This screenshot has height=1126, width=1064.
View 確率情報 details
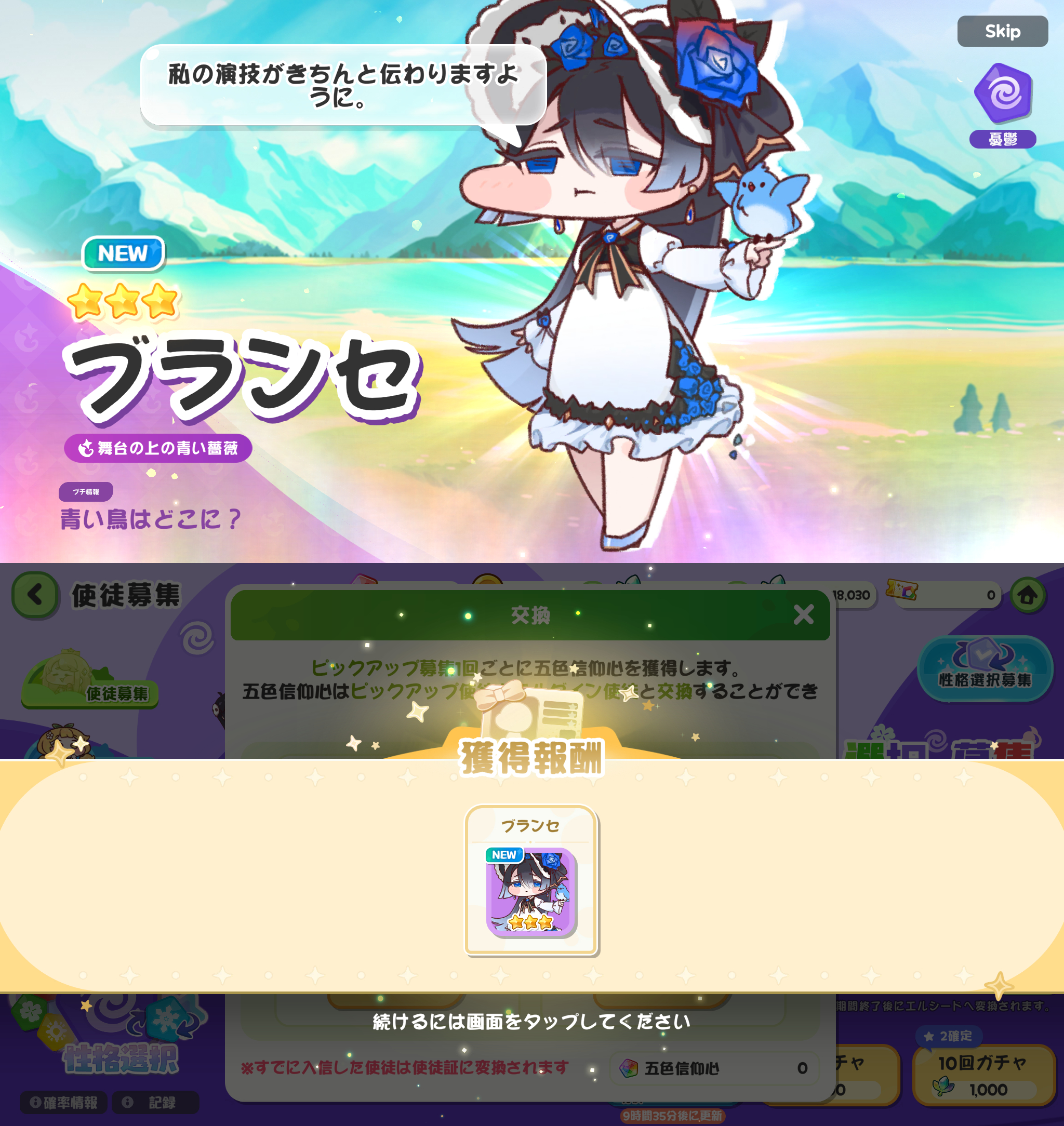coord(63,1102)
